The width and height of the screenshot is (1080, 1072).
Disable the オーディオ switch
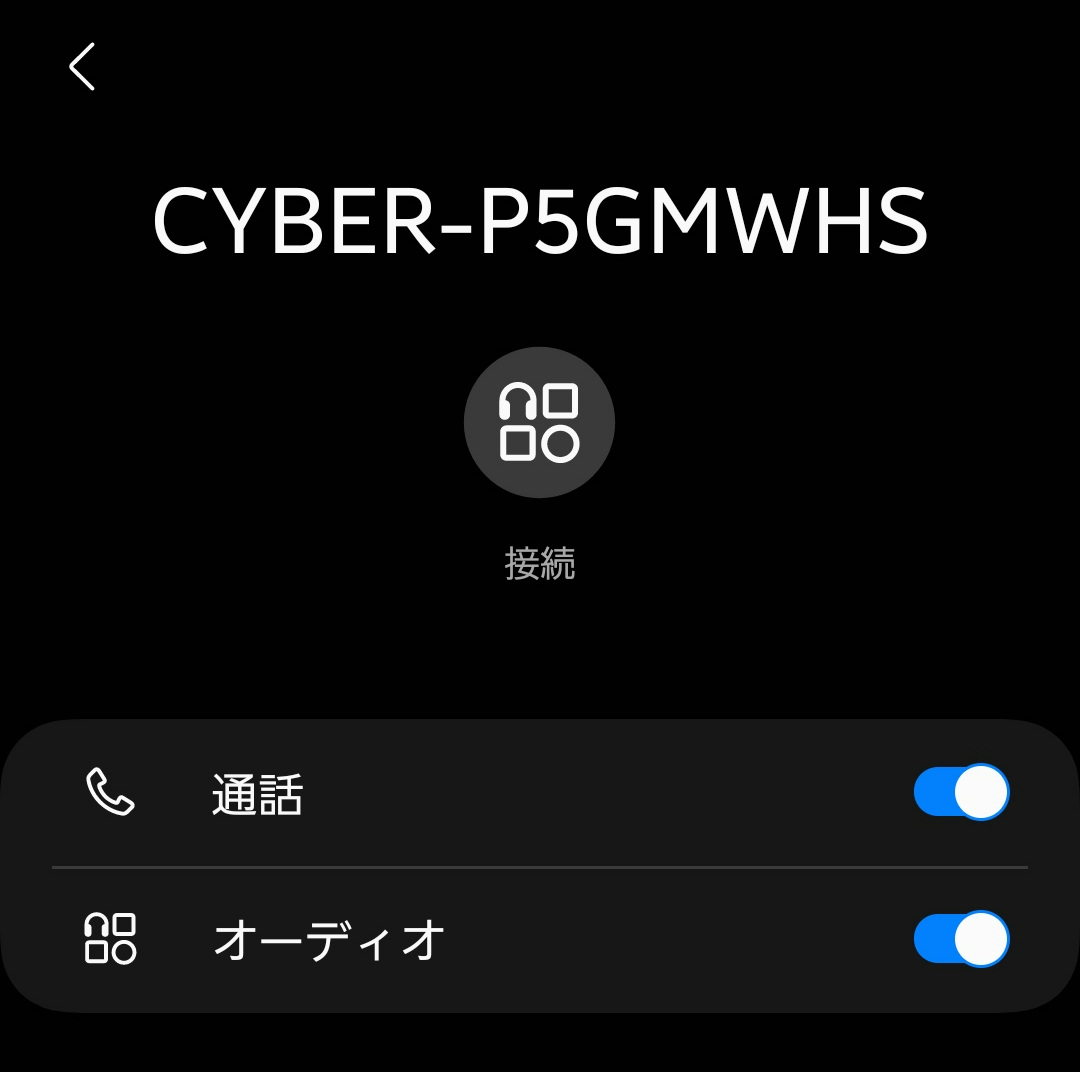pos(960,939)
